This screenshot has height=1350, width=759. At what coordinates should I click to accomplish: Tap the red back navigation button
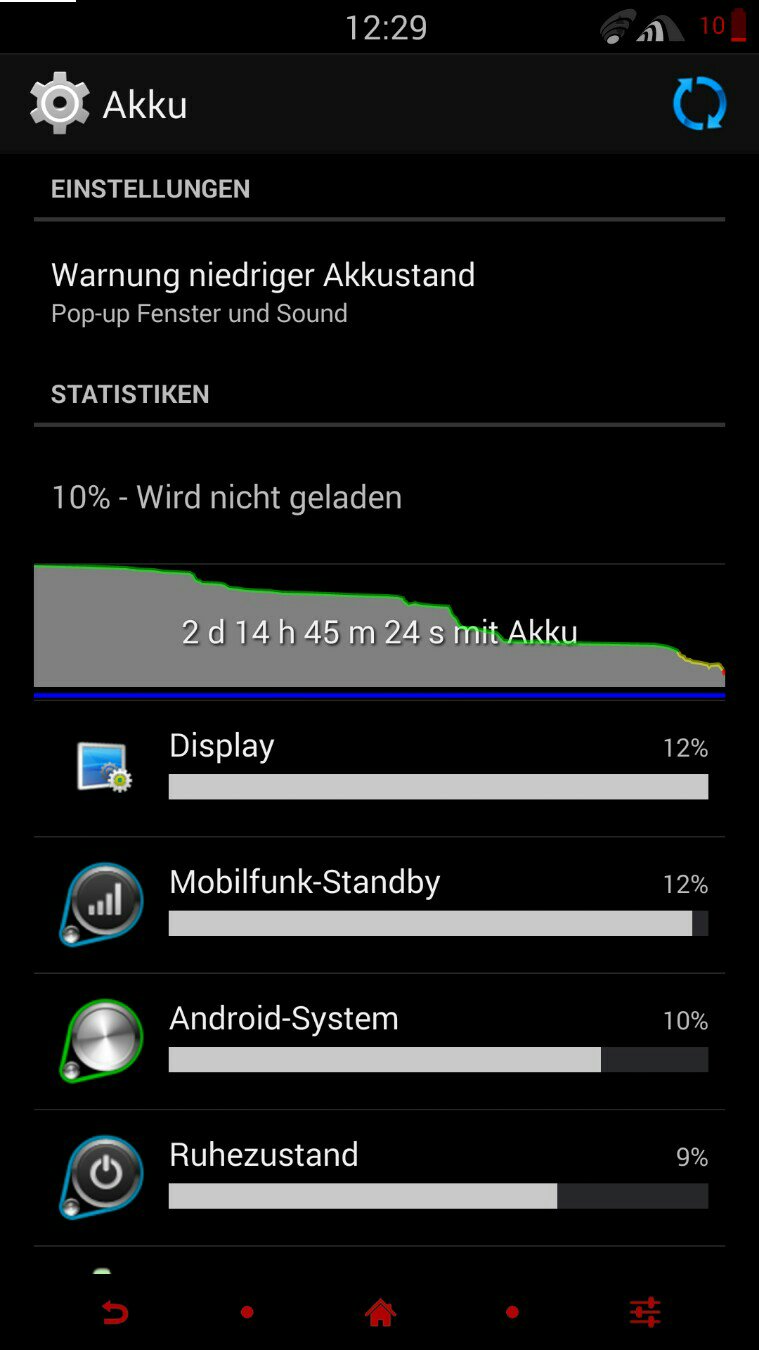click(x=115, y=1311)
